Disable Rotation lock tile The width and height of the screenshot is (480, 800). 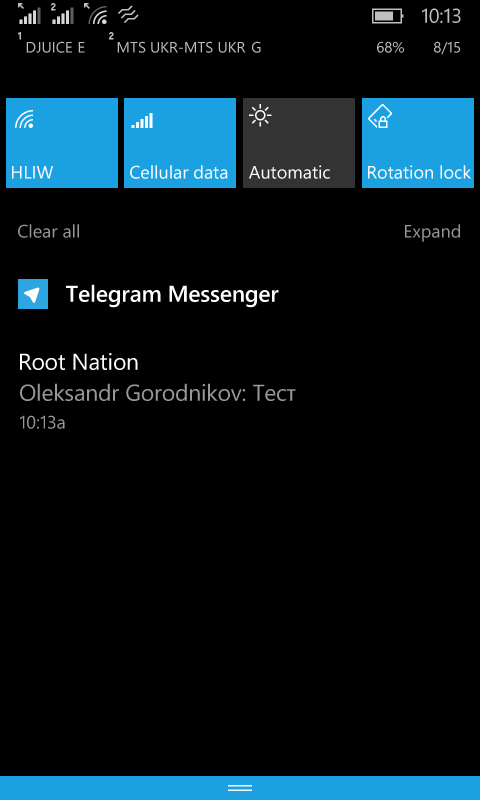pyautogui.click(x=418, y=143)
